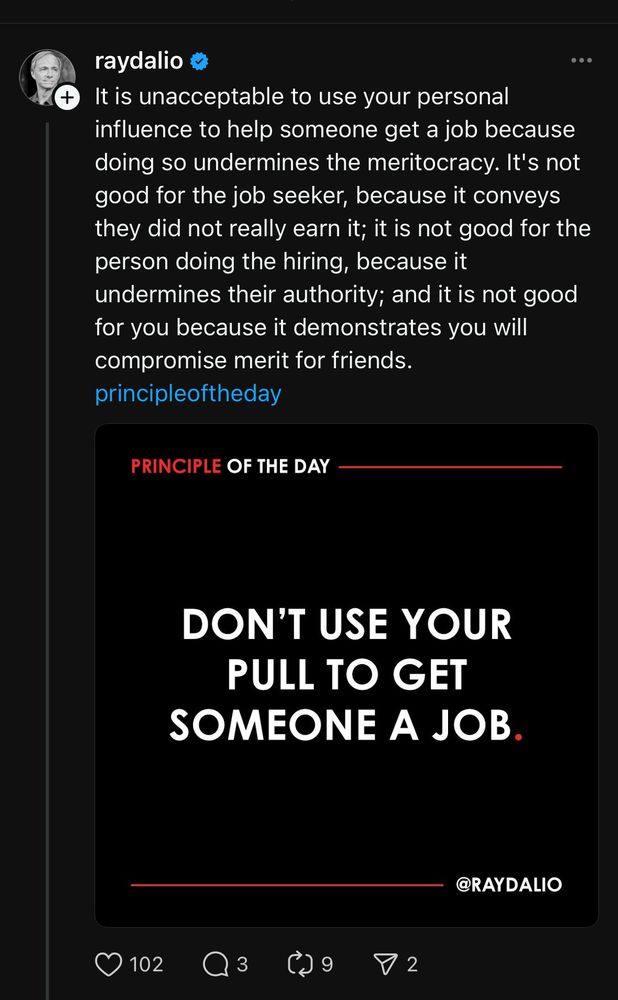Viewport: 618px width, 1000px height.
Task: Like raydalio's post with the heart
Action: click(108, 964)
